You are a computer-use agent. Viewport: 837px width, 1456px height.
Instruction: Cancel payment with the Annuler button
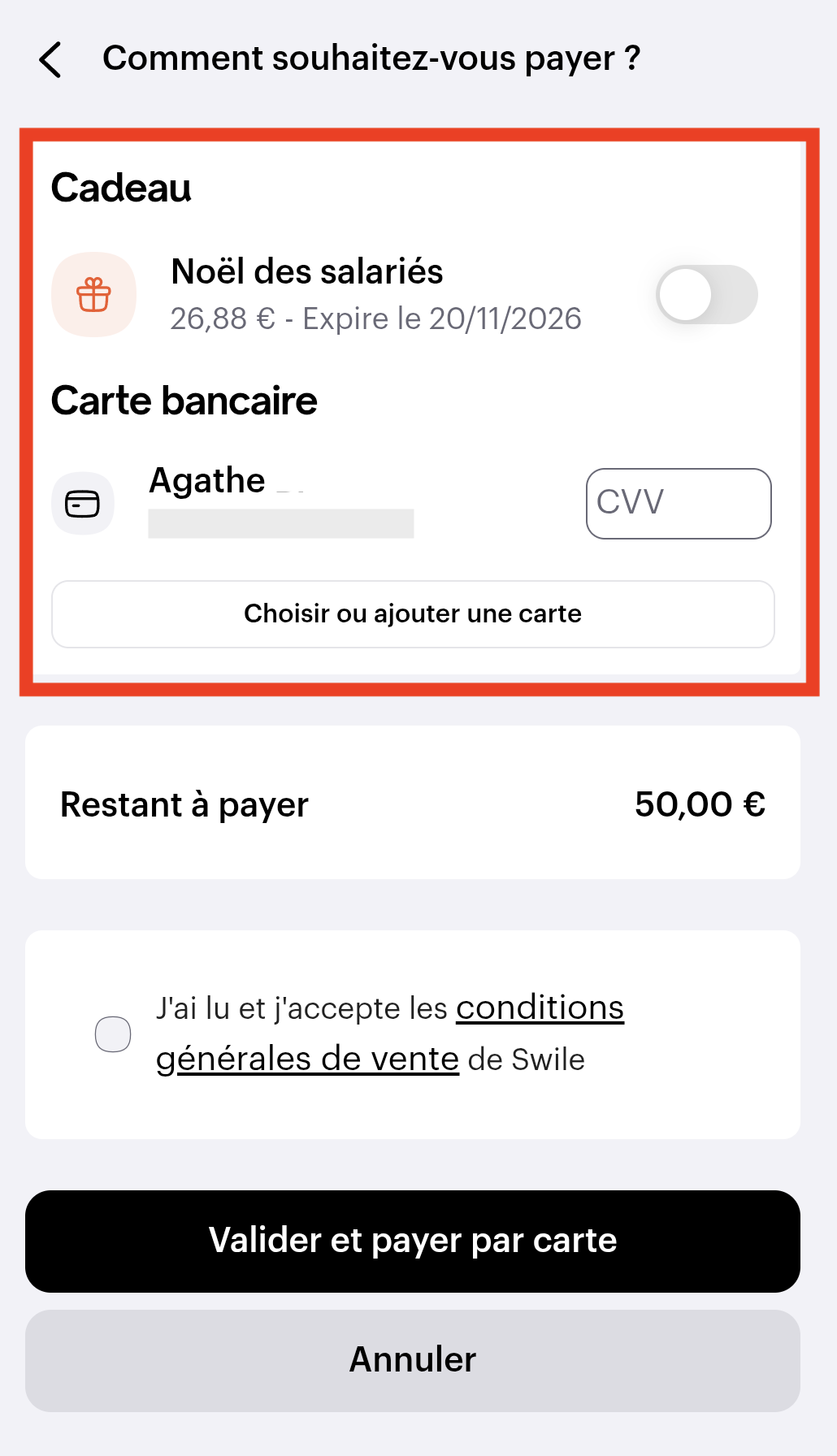(x=413, y=1360)
